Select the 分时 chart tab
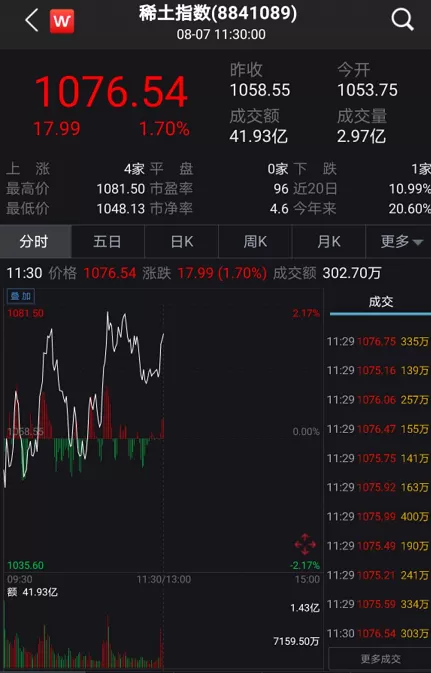Image resolution: width=431 pixels, height=673 pixels. pyautogui.click(x=35, y=242)
